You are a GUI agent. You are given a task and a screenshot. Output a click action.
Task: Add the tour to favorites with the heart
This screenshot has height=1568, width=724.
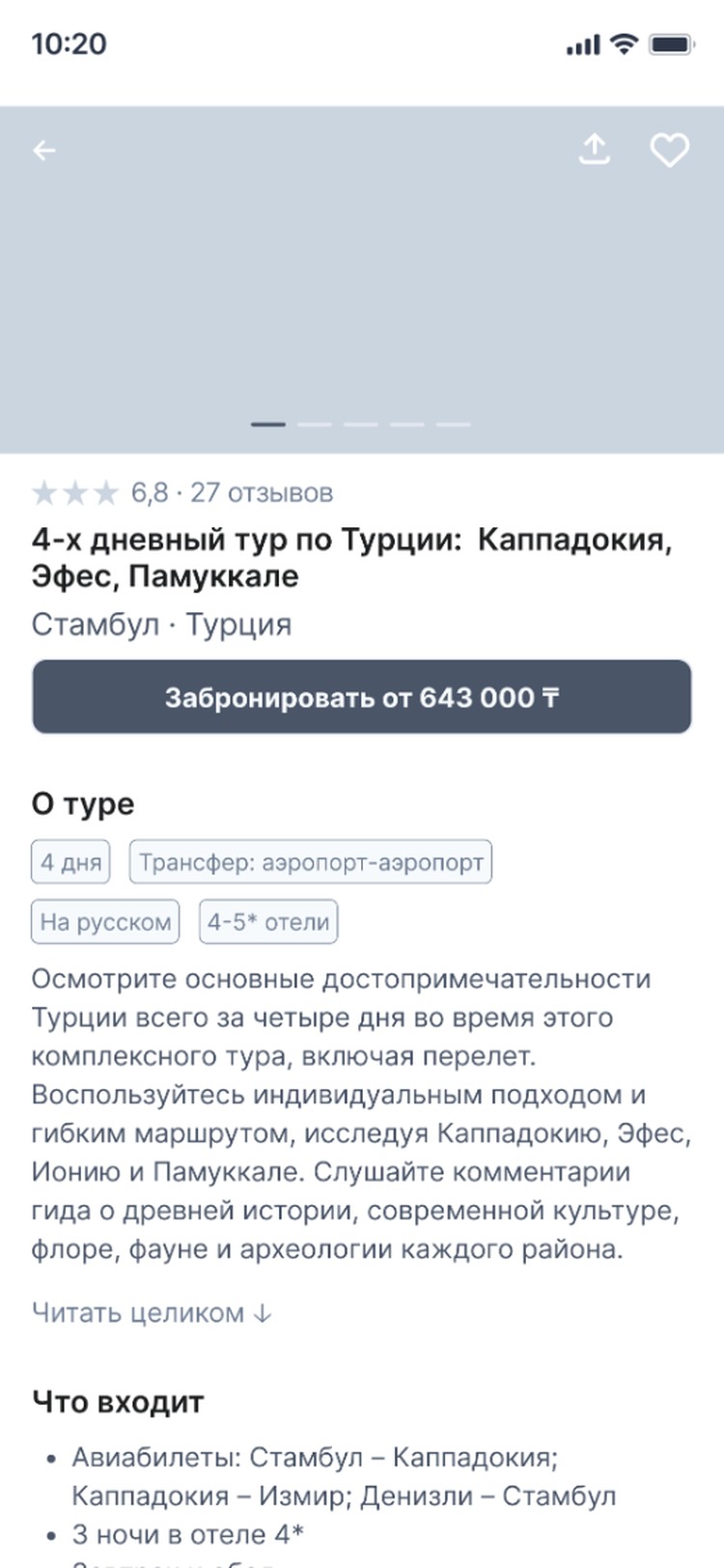669,151
